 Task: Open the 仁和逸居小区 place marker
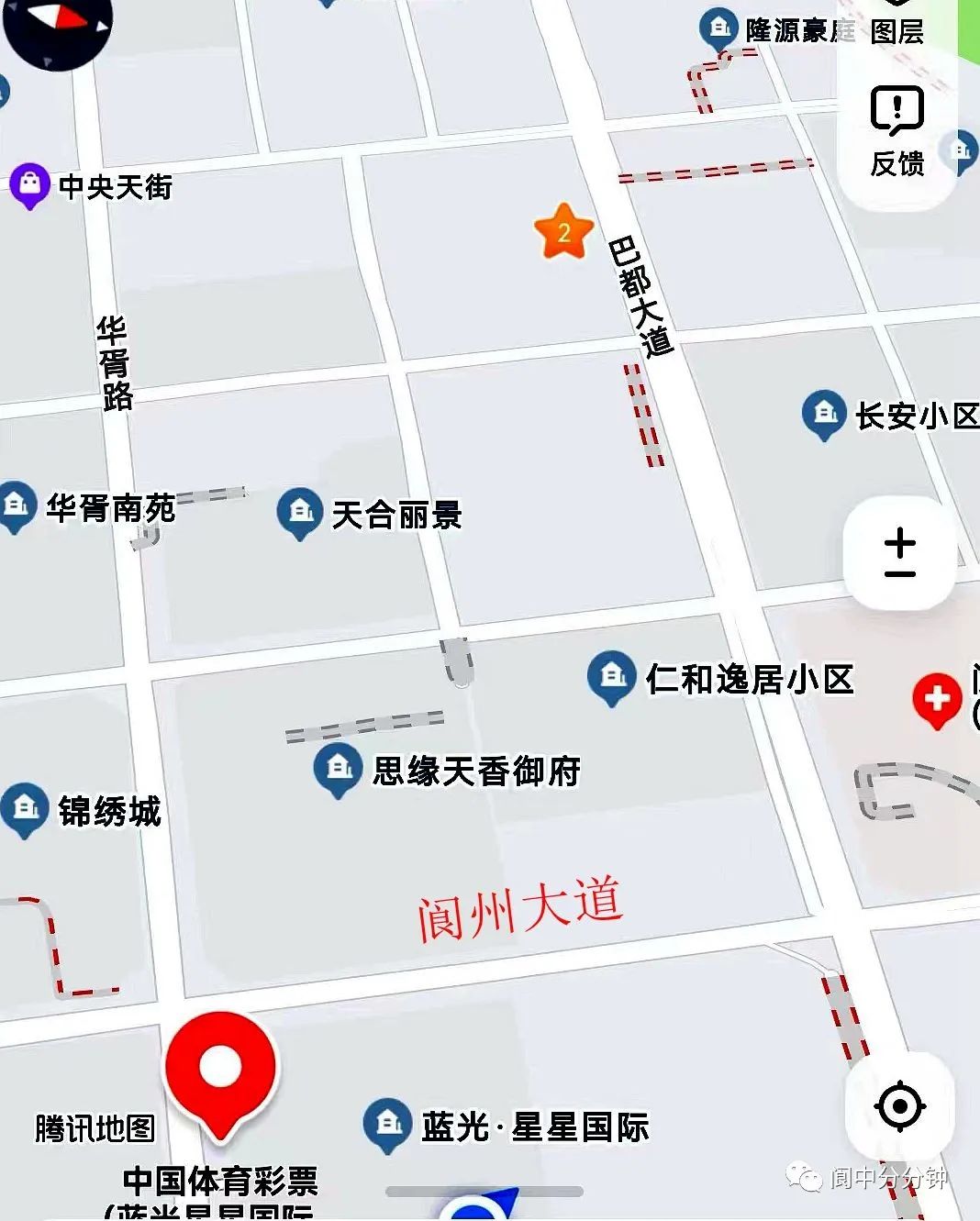coord(611,676)
